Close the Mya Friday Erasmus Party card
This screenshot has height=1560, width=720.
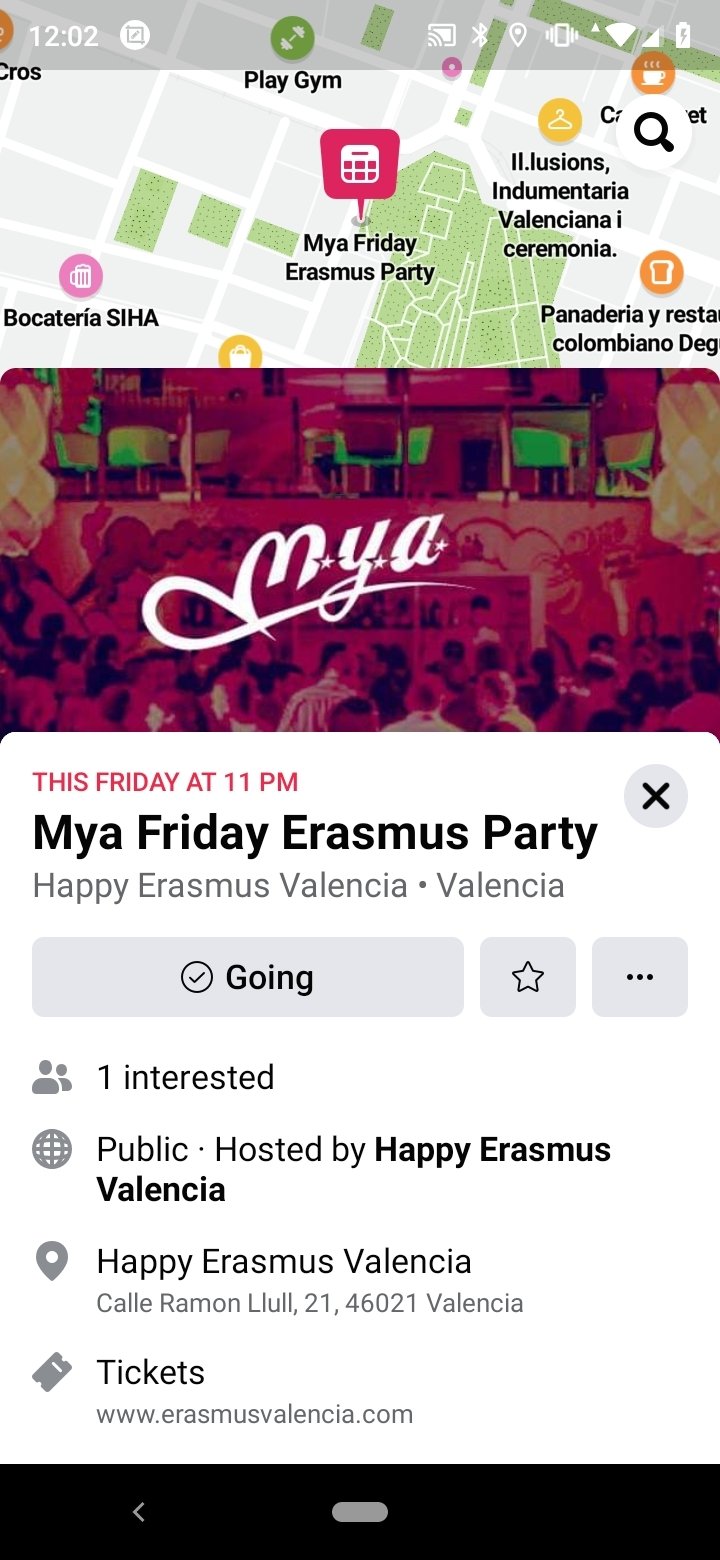coord(655,796)
